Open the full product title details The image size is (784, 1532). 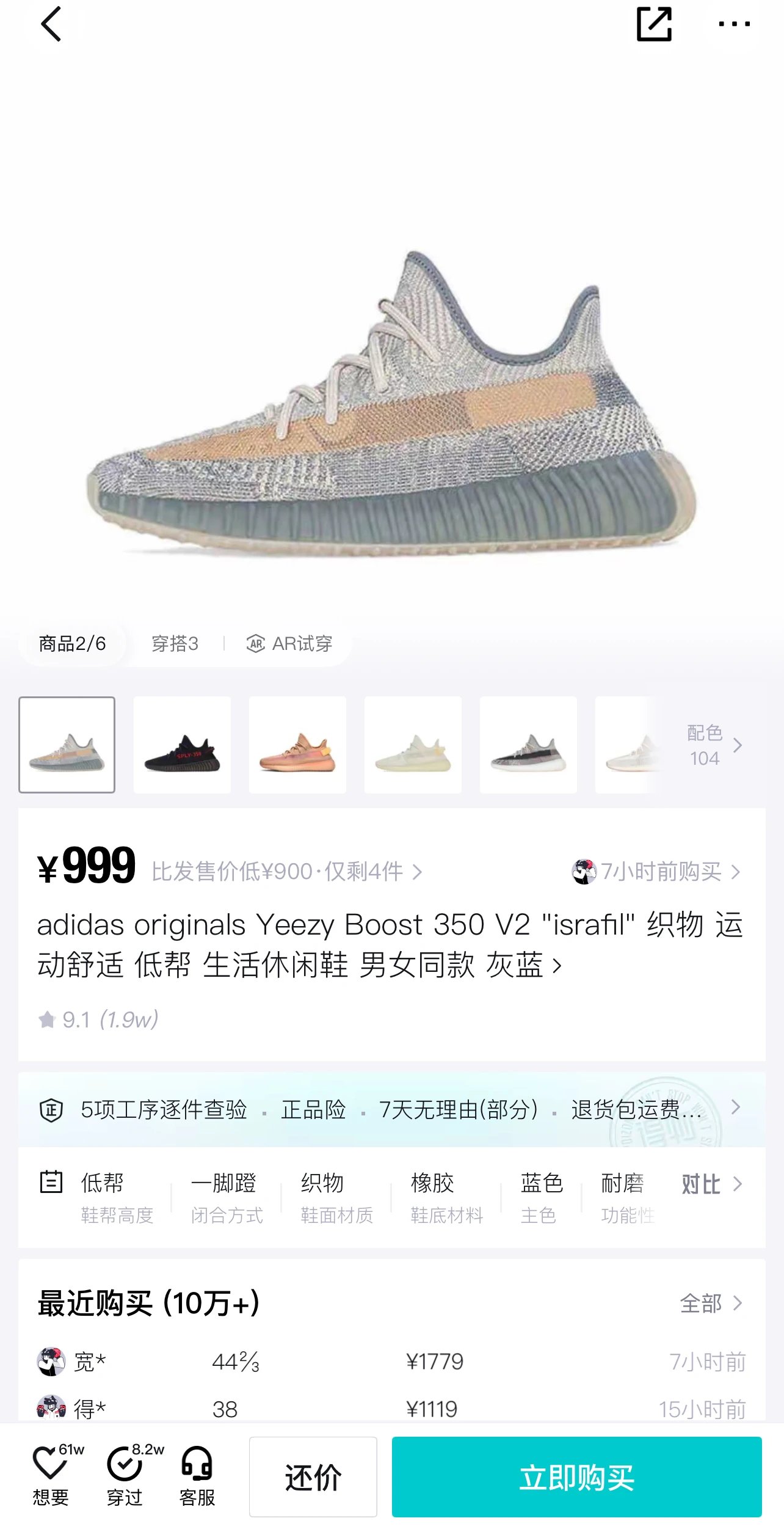(x=391, y=944)
